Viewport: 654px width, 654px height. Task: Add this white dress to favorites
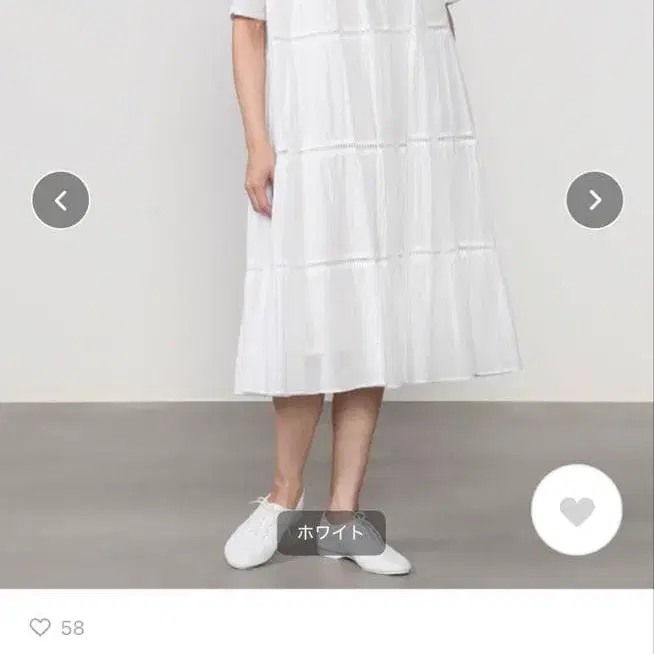pyautogui.click(x=577, y=510)
